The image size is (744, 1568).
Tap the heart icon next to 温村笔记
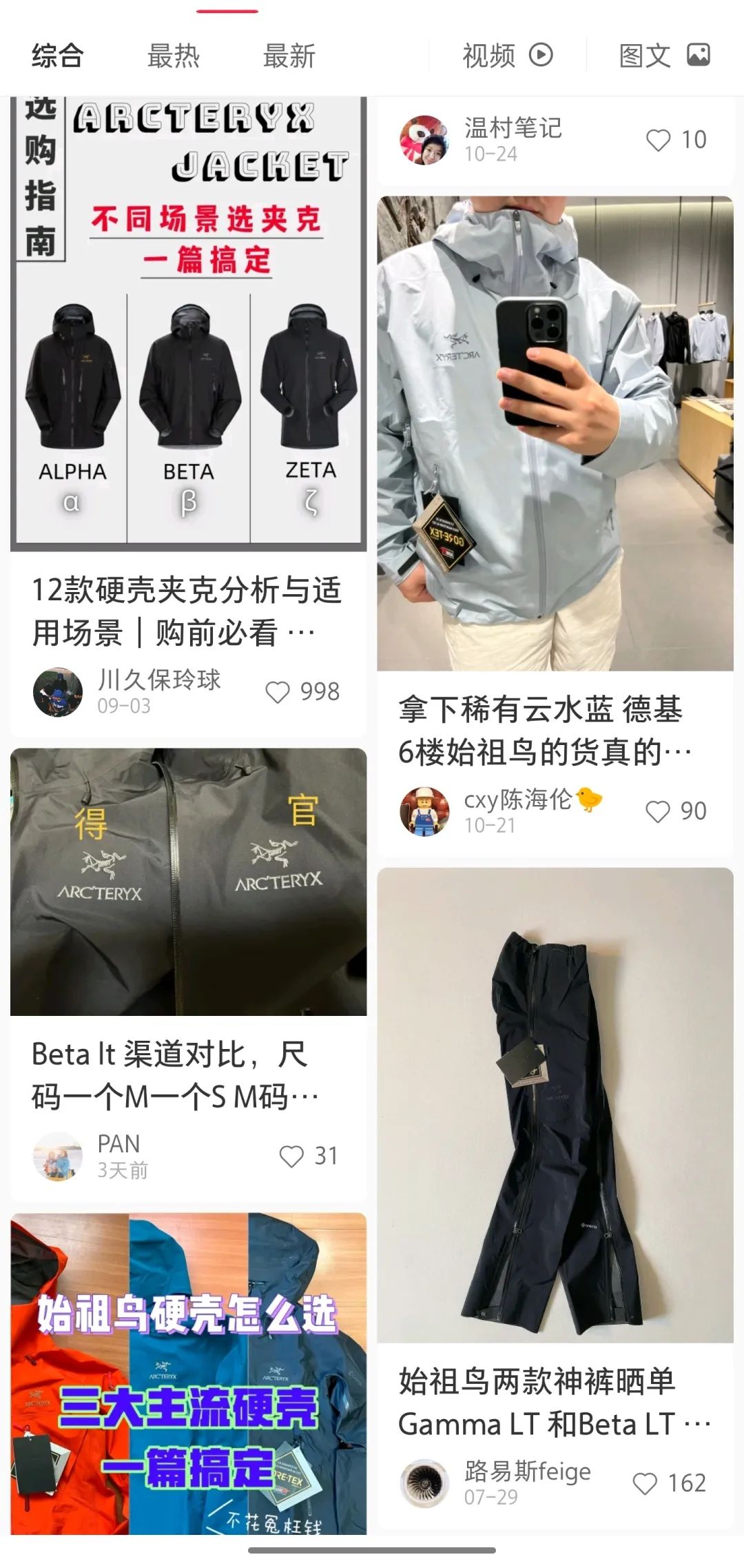click(658, 139)
